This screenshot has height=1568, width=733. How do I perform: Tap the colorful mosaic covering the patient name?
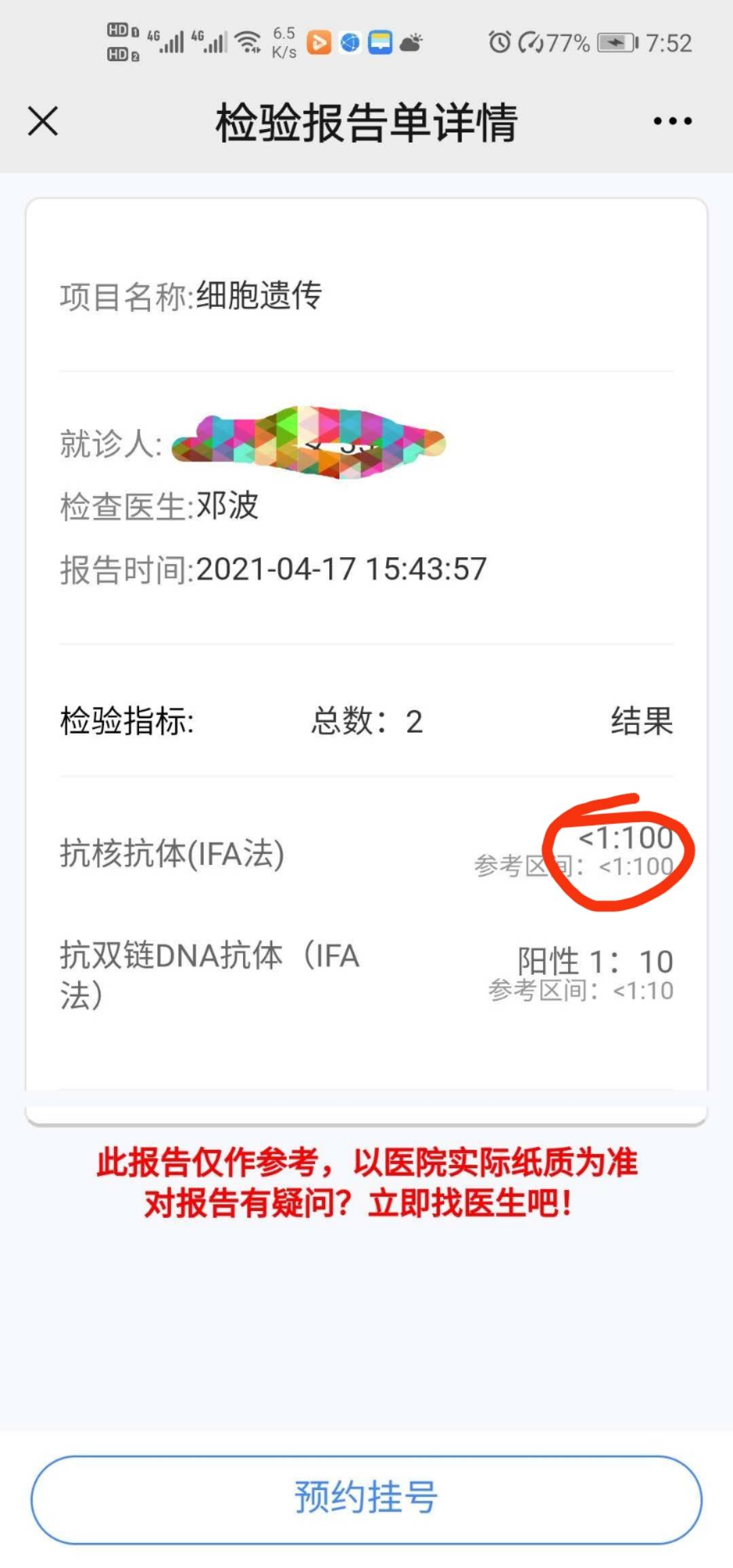point(309,443)
